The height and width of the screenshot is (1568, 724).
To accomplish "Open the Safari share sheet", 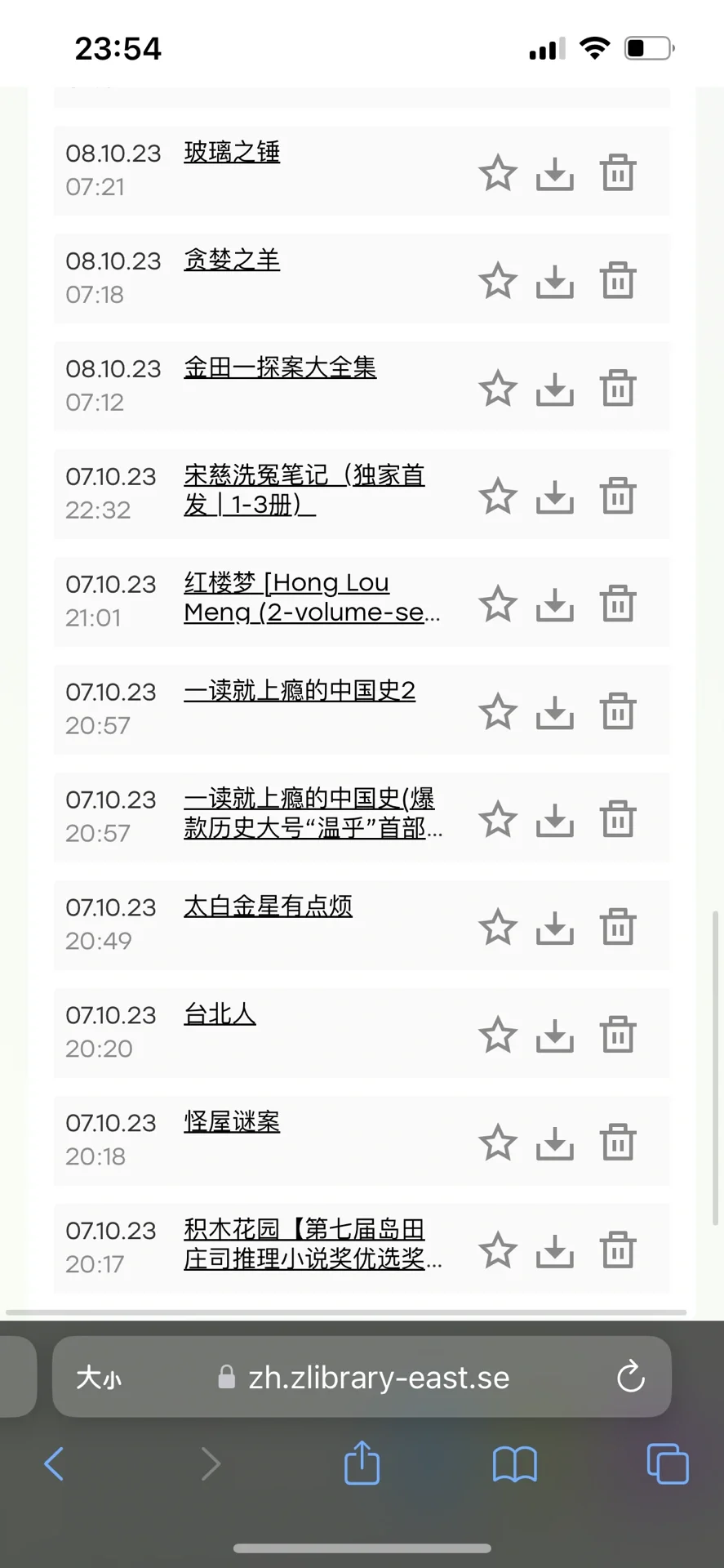I will (362, 1462).
